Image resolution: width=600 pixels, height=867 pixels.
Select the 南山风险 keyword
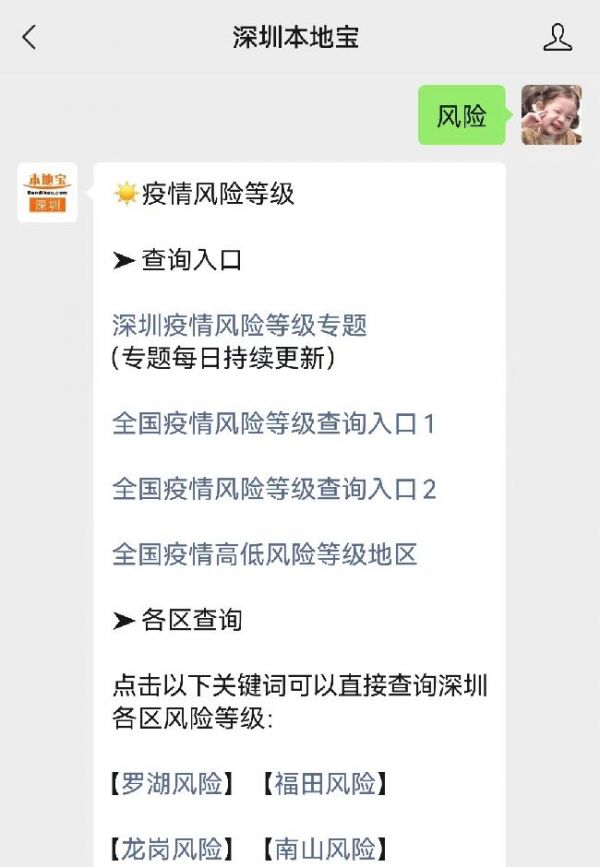click(325, 849)
